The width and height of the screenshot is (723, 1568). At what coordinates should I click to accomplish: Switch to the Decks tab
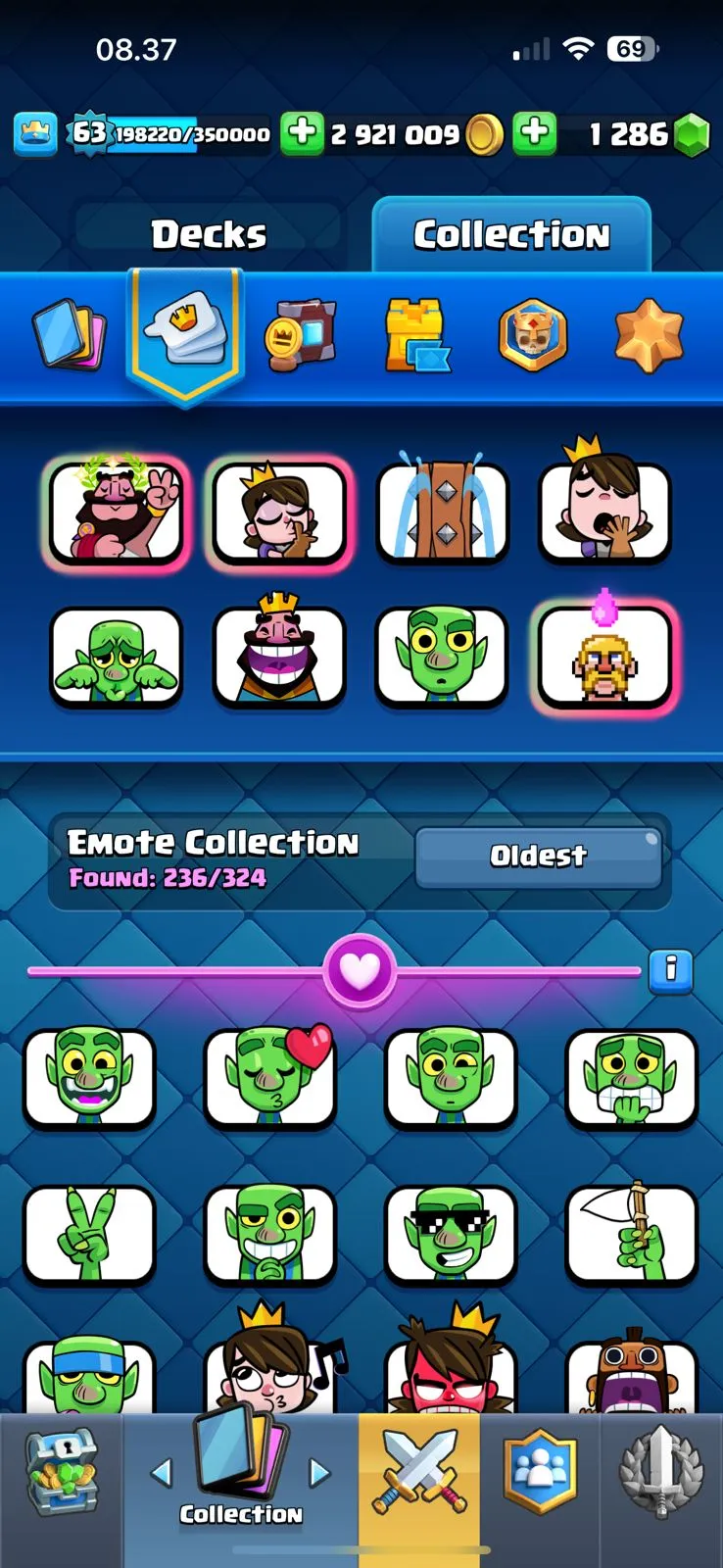click(208, 234)
